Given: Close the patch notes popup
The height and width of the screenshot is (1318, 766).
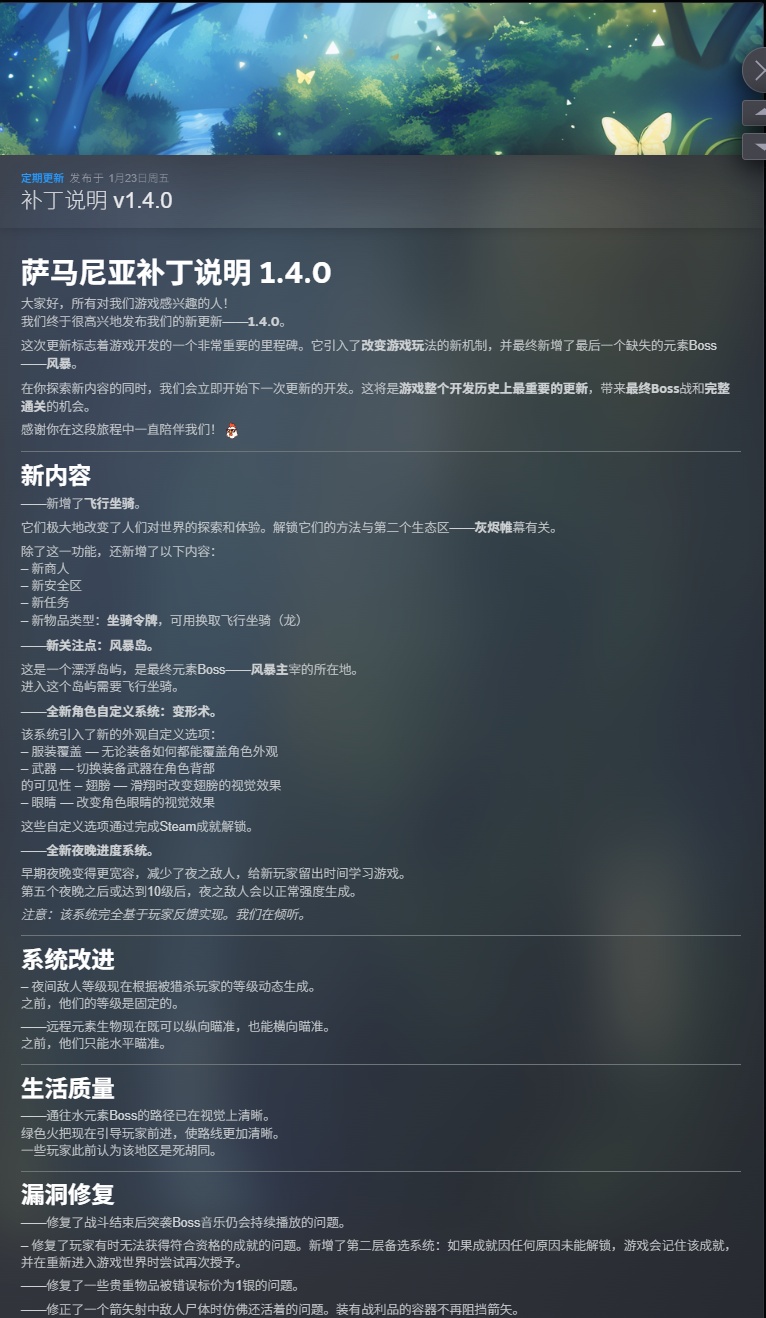Looking at the screenshot, I should coord(756,70).
